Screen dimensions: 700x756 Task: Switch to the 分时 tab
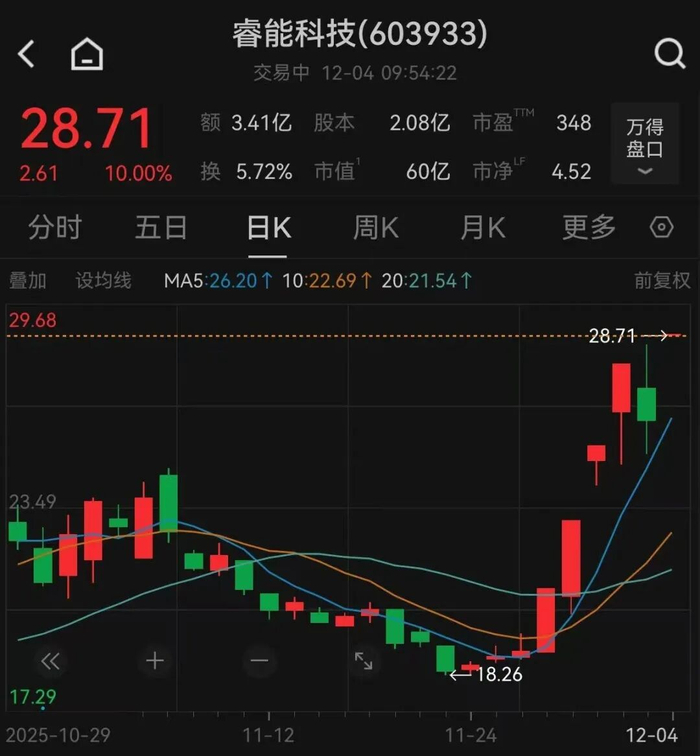pyautogui.click(x=55, y=228)
